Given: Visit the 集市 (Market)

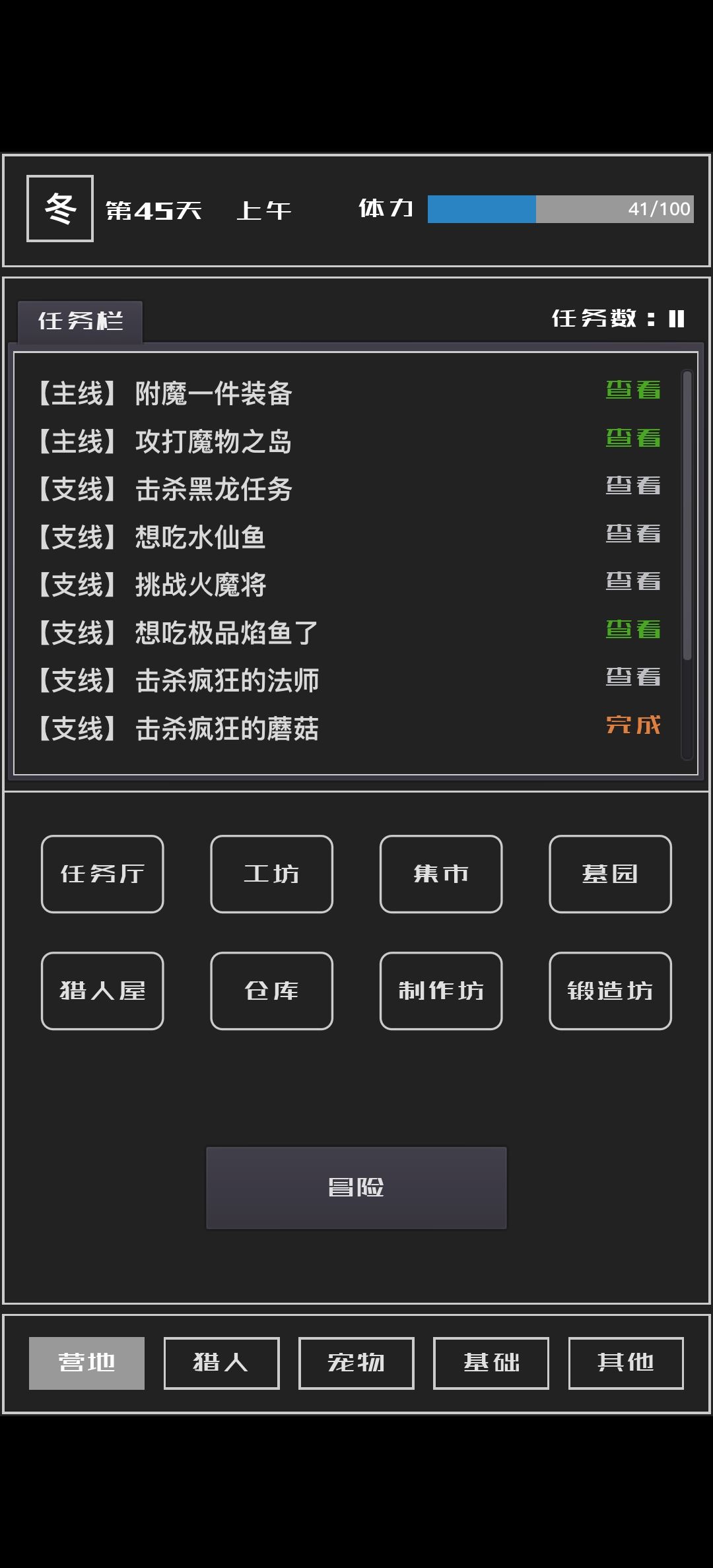Looking at the screenshot, I should (440, 874).
